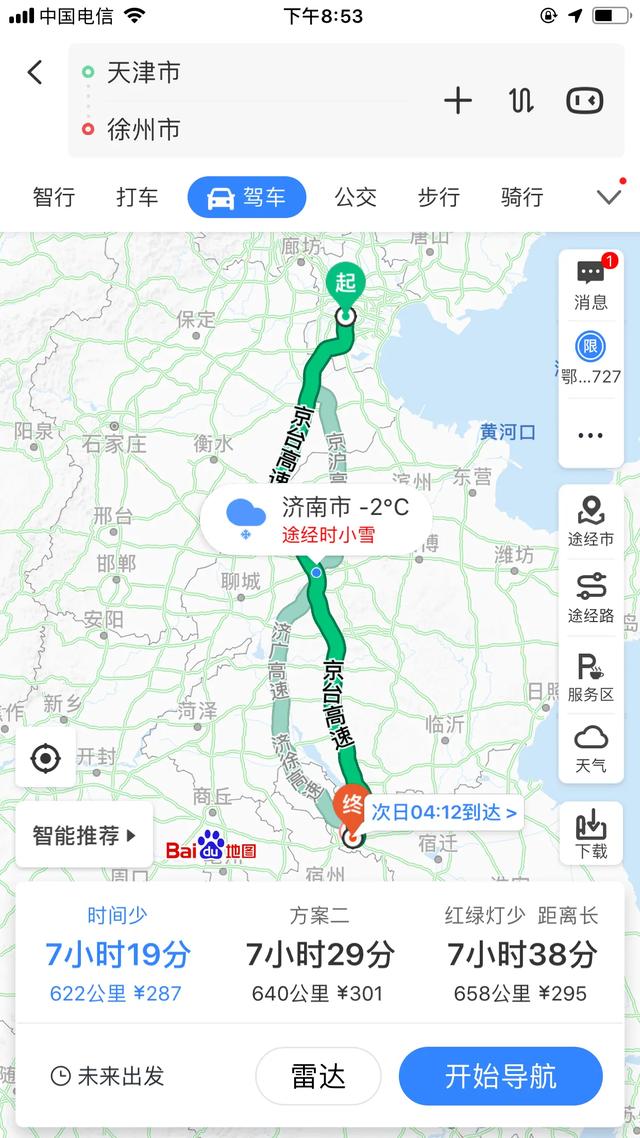Swap start and destination
The image size is (640, 1138).
(x=521, y=100)
